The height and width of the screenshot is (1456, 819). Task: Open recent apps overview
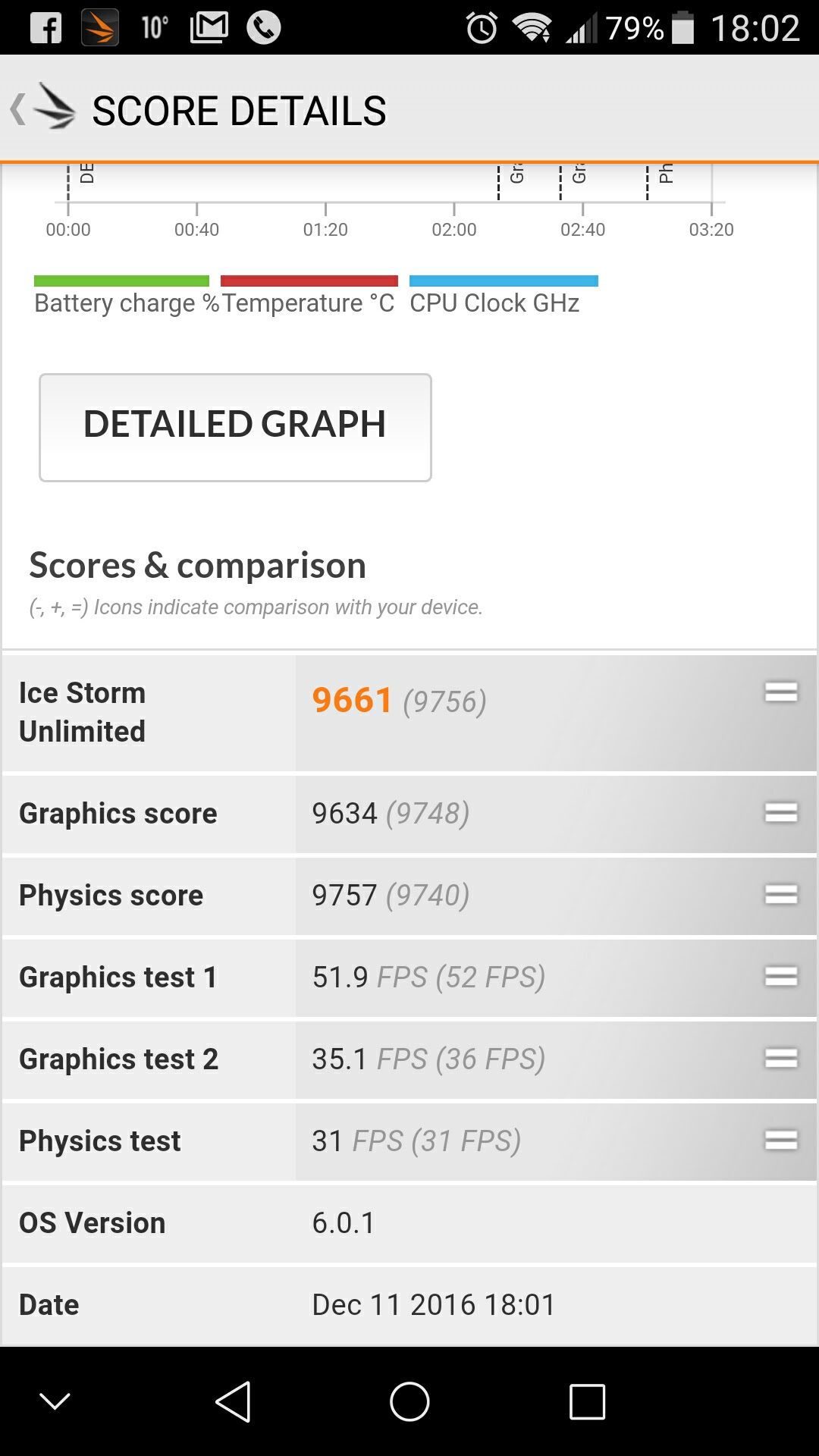coord(587,1401)
